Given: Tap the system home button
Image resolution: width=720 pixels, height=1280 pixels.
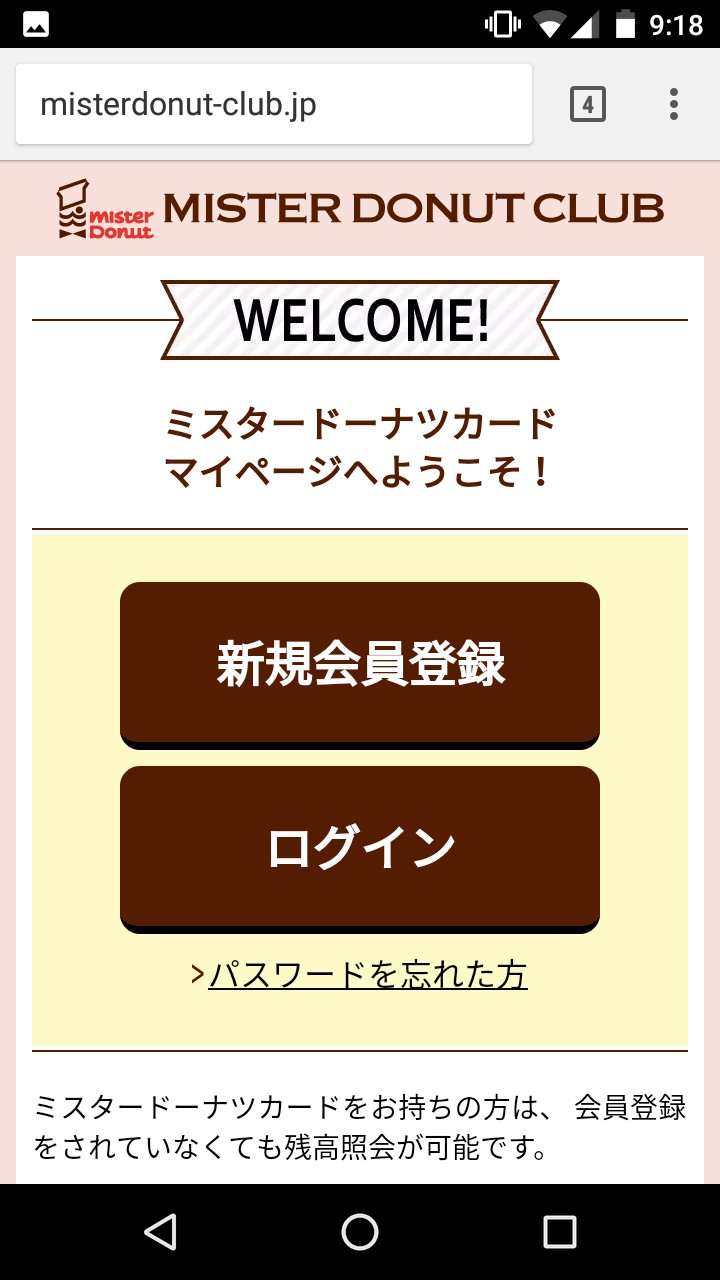Looking at the screenshot, I should [x=360, y=1232].
